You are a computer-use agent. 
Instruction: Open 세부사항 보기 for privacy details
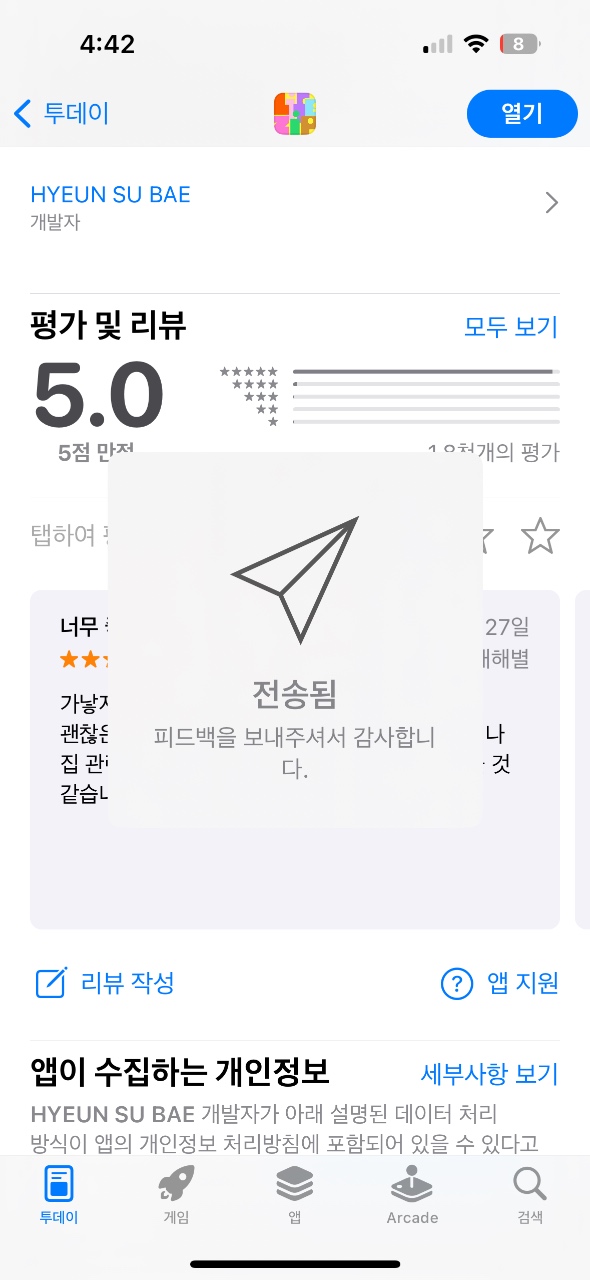(489, 1074)
